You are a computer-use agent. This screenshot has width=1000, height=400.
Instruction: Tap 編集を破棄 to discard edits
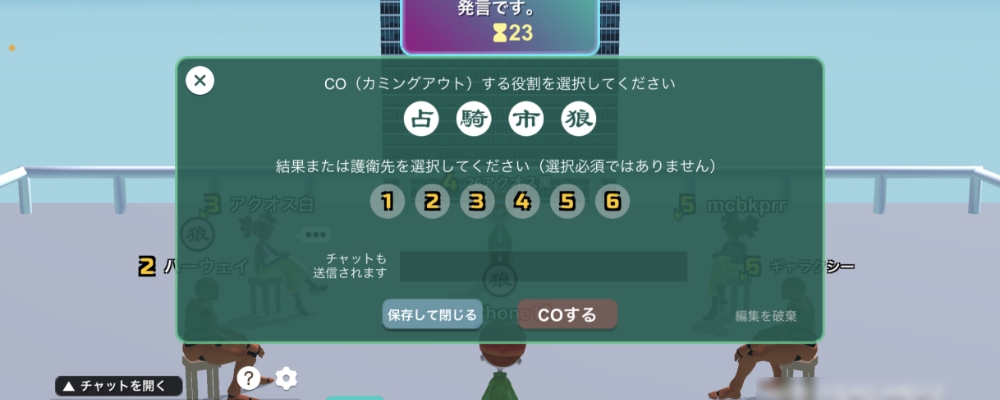pos(766,316)
